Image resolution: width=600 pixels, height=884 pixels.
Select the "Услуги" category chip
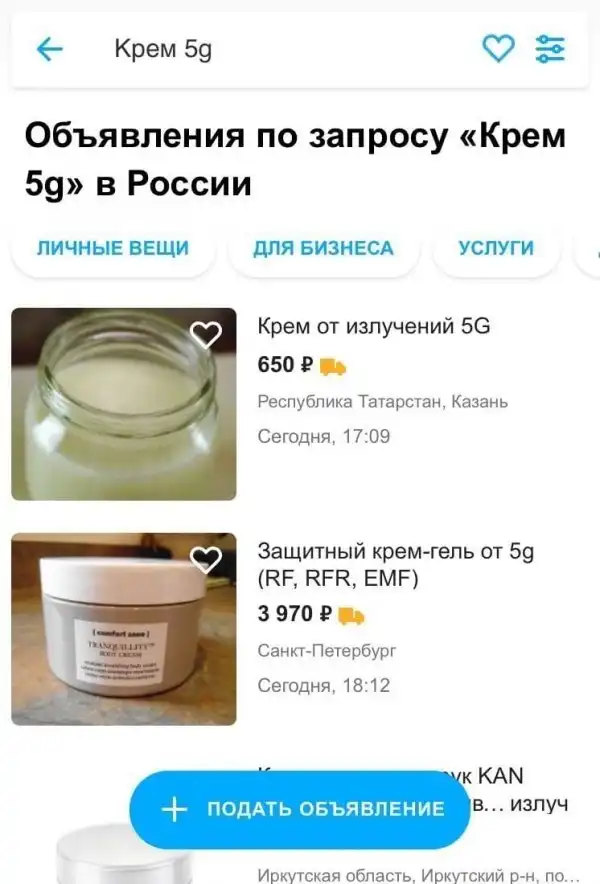496,248
